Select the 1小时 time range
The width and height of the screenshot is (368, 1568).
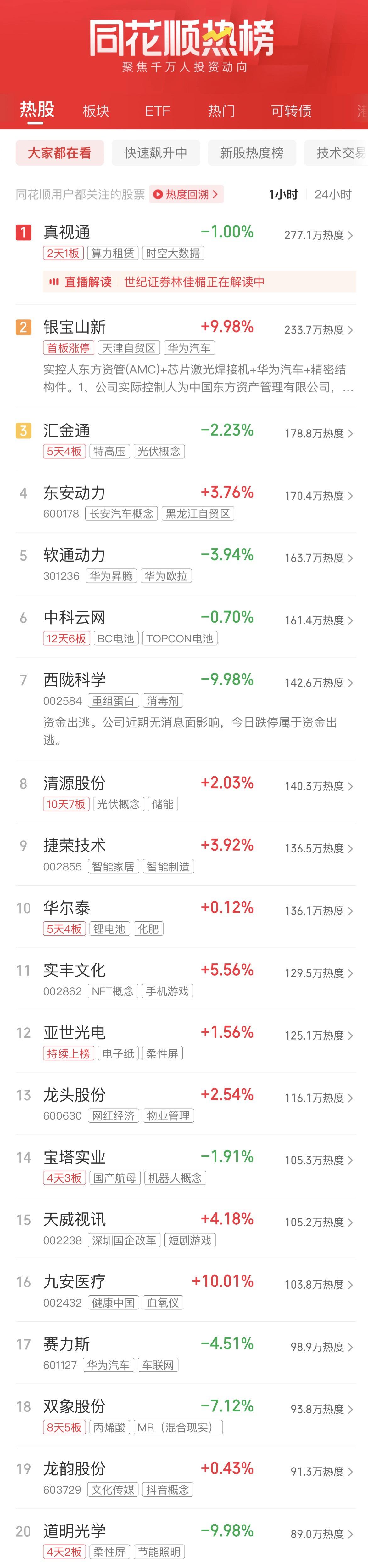pos(283,194)
